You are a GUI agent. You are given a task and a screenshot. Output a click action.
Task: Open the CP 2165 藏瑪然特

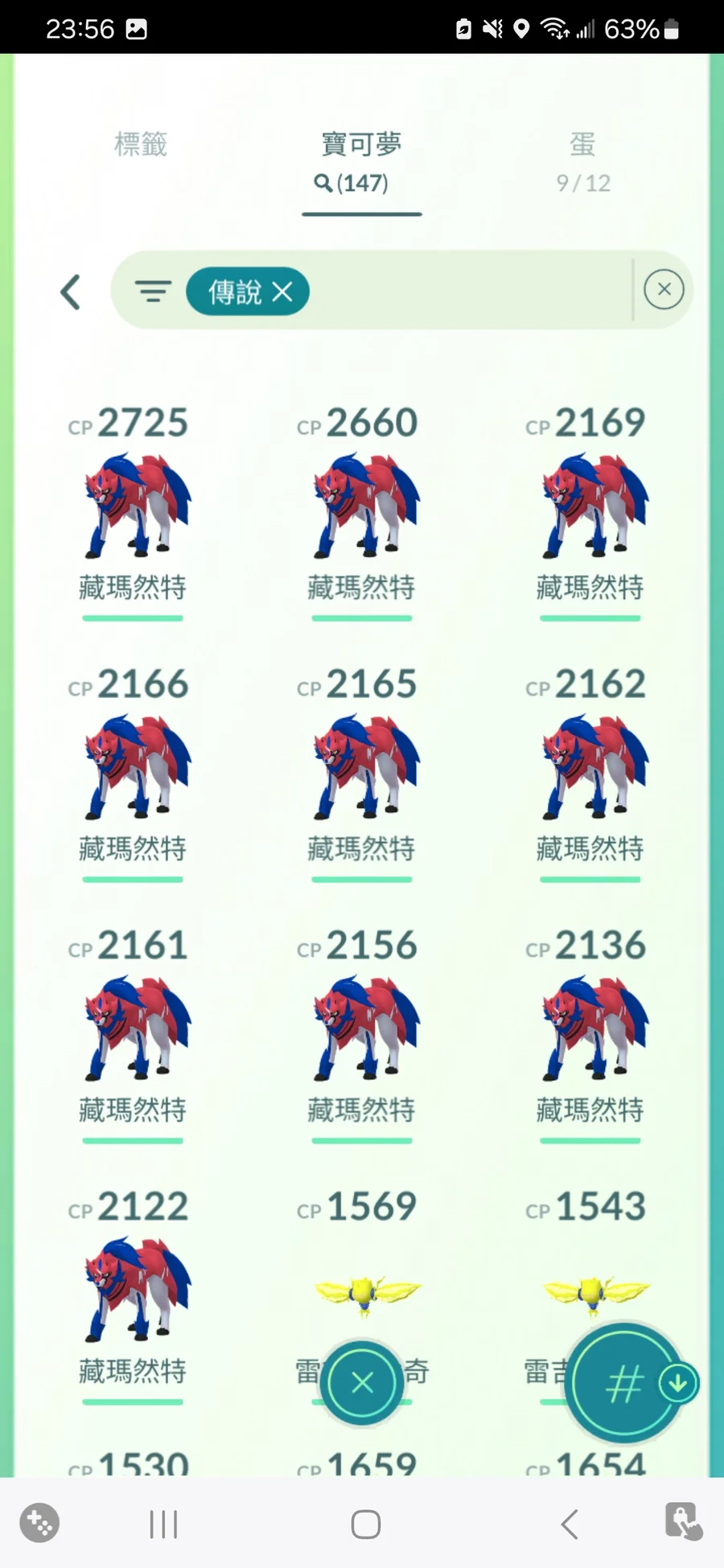(x=362, y=768)
